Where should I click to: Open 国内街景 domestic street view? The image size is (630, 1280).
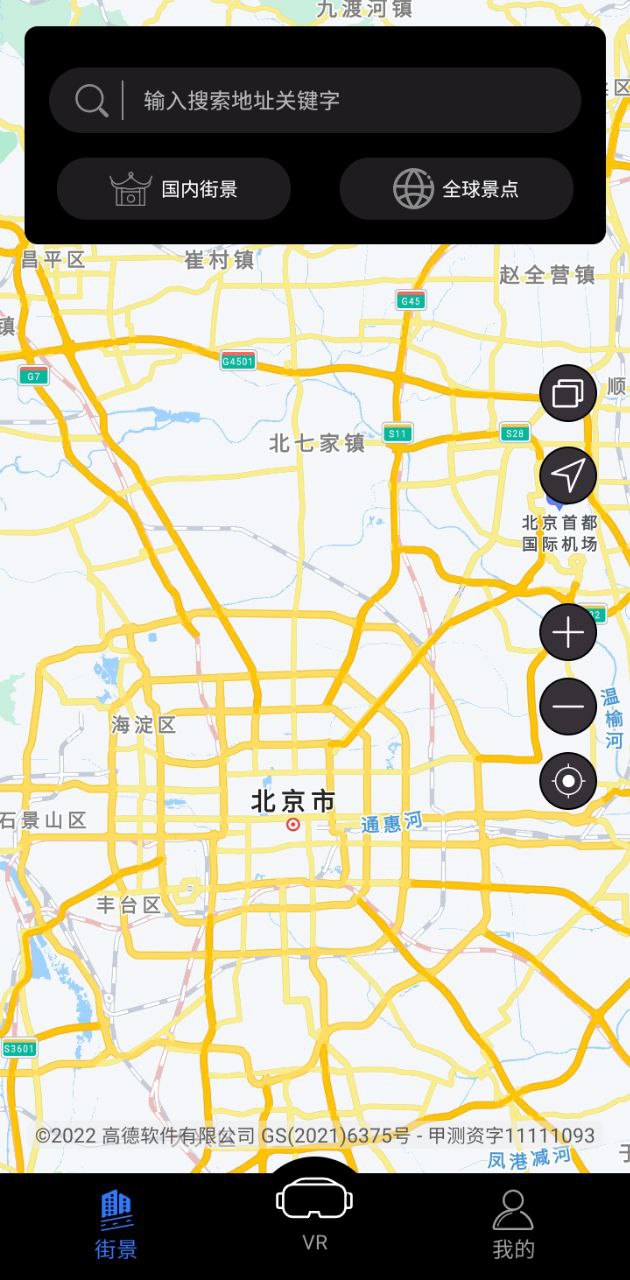pyautogui.click(x=174, y=188)
